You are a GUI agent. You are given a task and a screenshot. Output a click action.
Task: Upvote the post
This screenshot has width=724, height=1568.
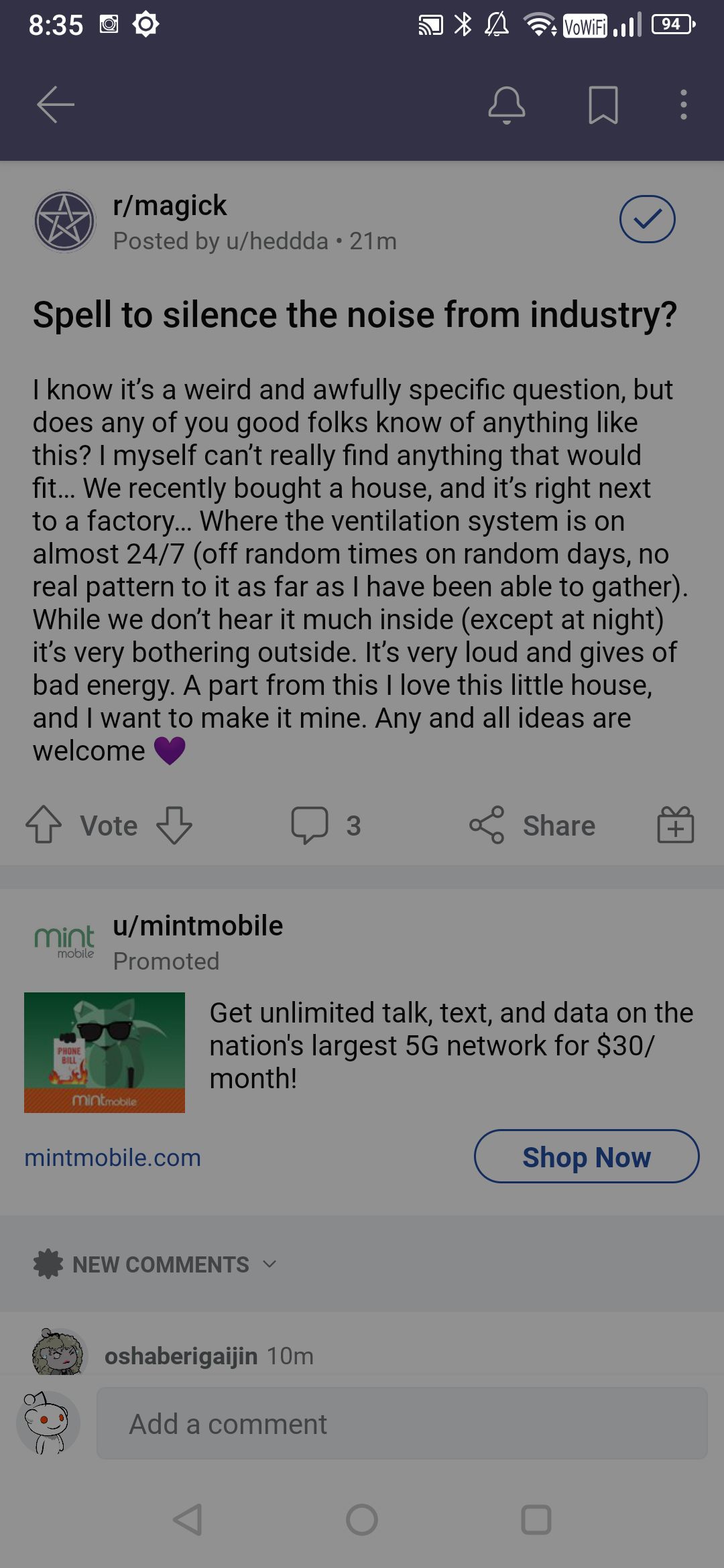pyautogui.click(x=44, y=825)
